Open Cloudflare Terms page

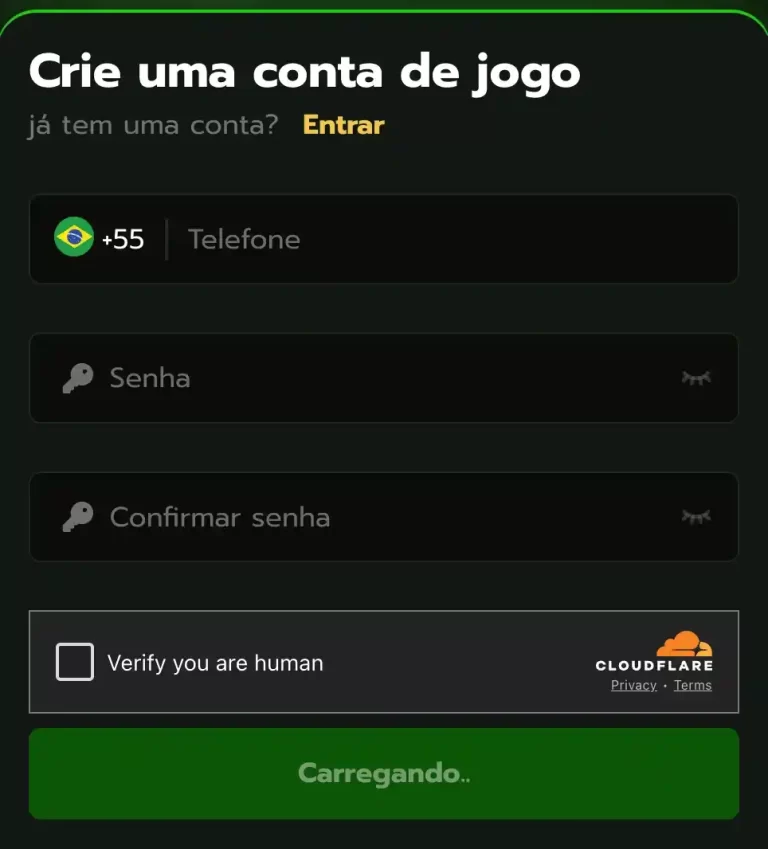[692, 685]
